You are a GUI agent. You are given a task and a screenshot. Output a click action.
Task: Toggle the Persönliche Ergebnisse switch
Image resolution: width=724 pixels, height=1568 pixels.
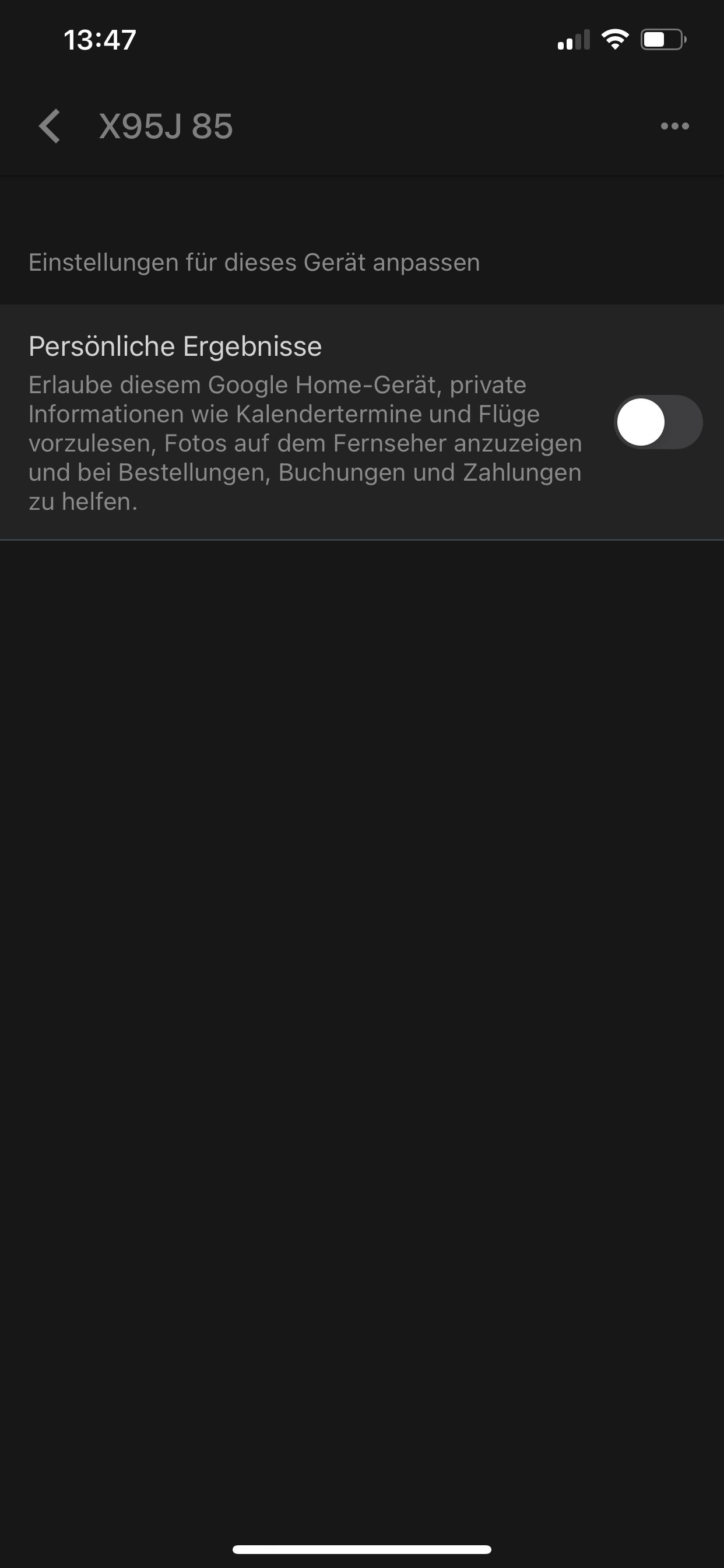[658, 422]
